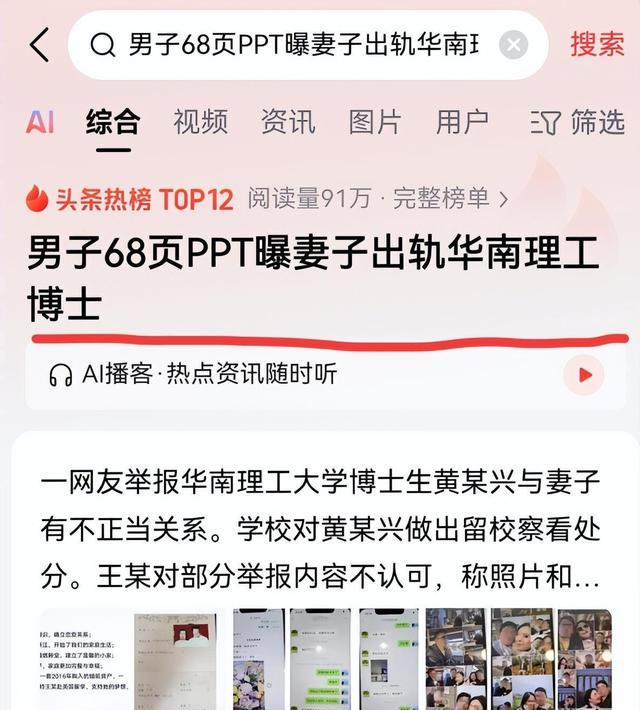Image resolution: width=640 pixels, height=710 pixels.
Task: Switch to the AI tab
Action: pyautogui.click(x=40, y=122)
